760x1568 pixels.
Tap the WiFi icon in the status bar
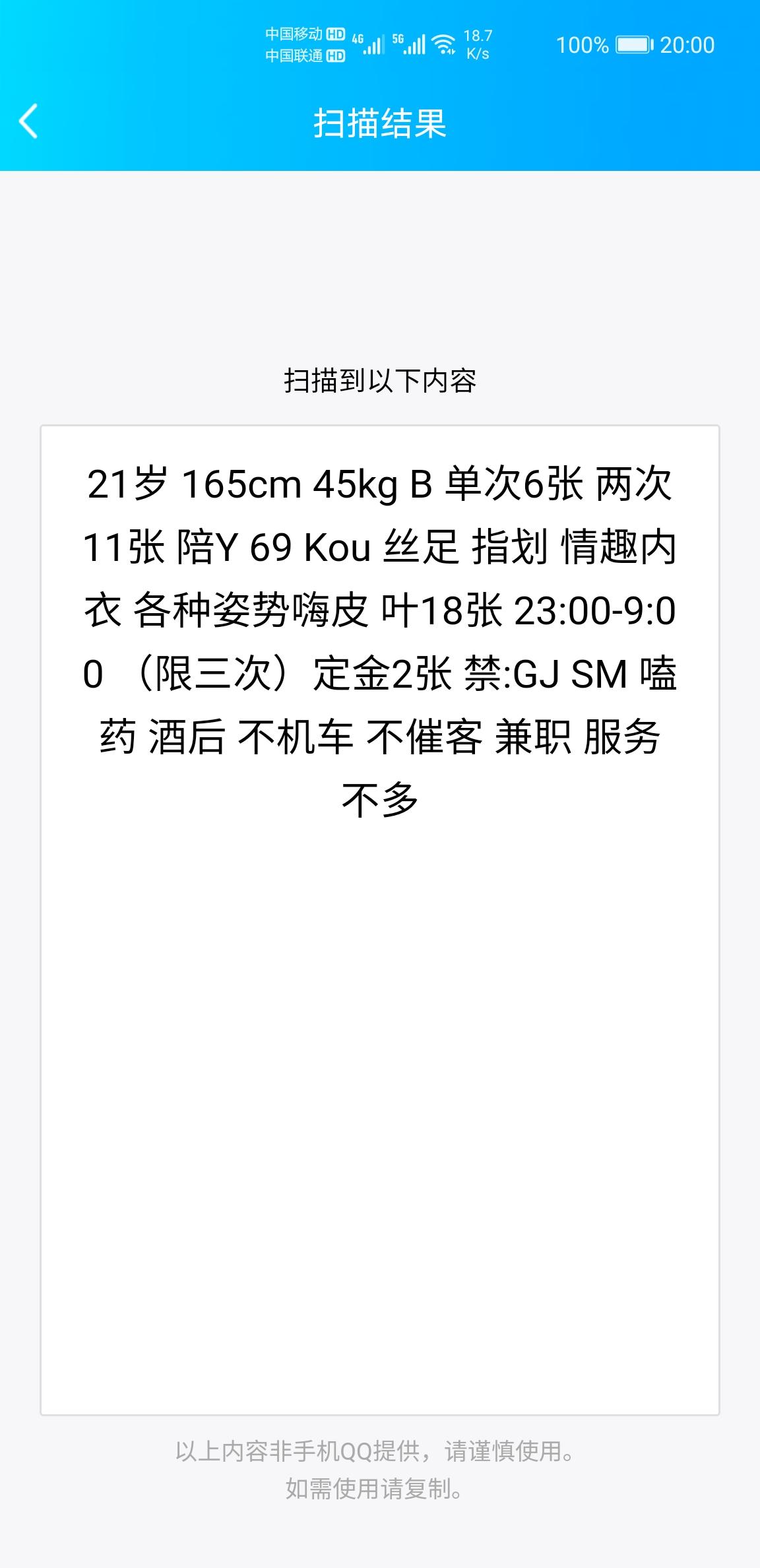444,44
